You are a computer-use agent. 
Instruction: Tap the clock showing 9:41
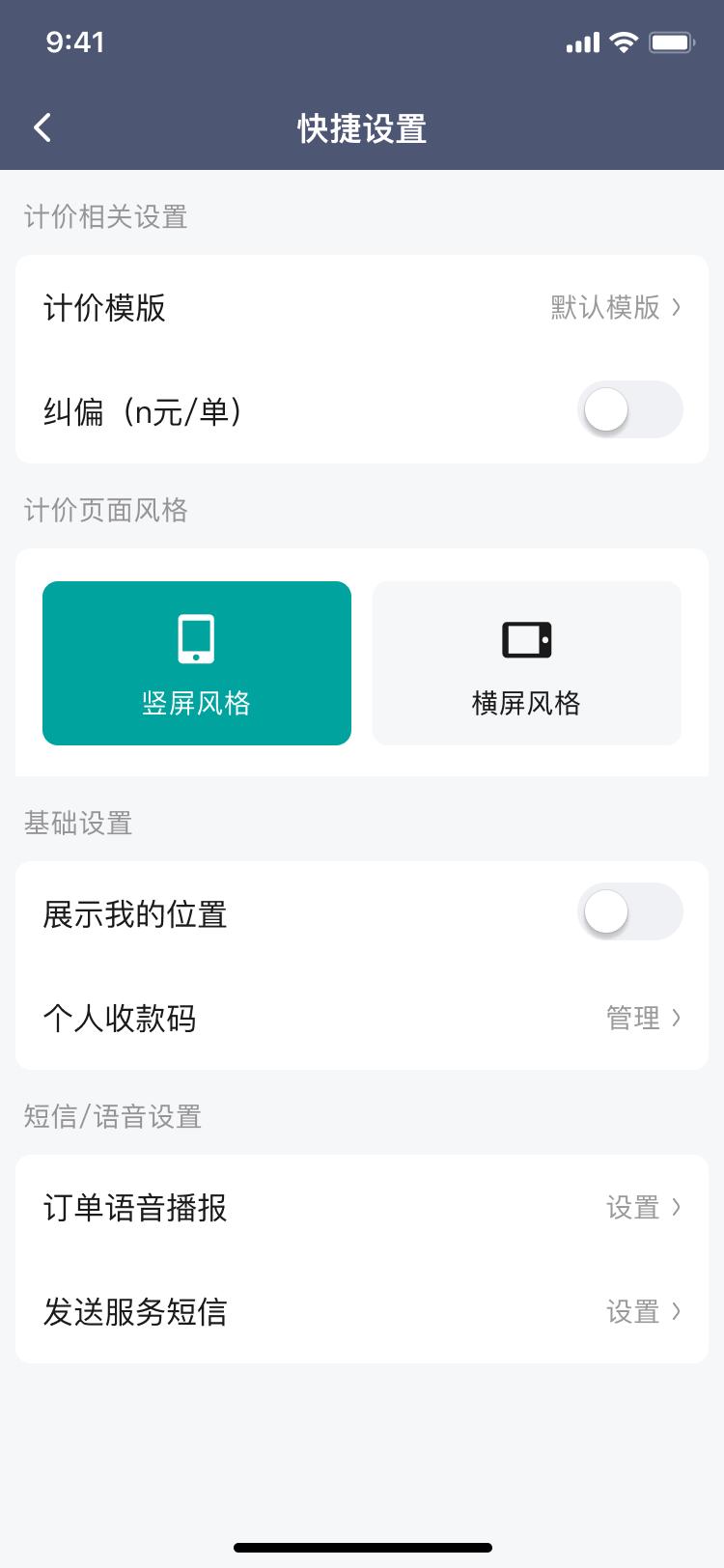tap(76, 42)
